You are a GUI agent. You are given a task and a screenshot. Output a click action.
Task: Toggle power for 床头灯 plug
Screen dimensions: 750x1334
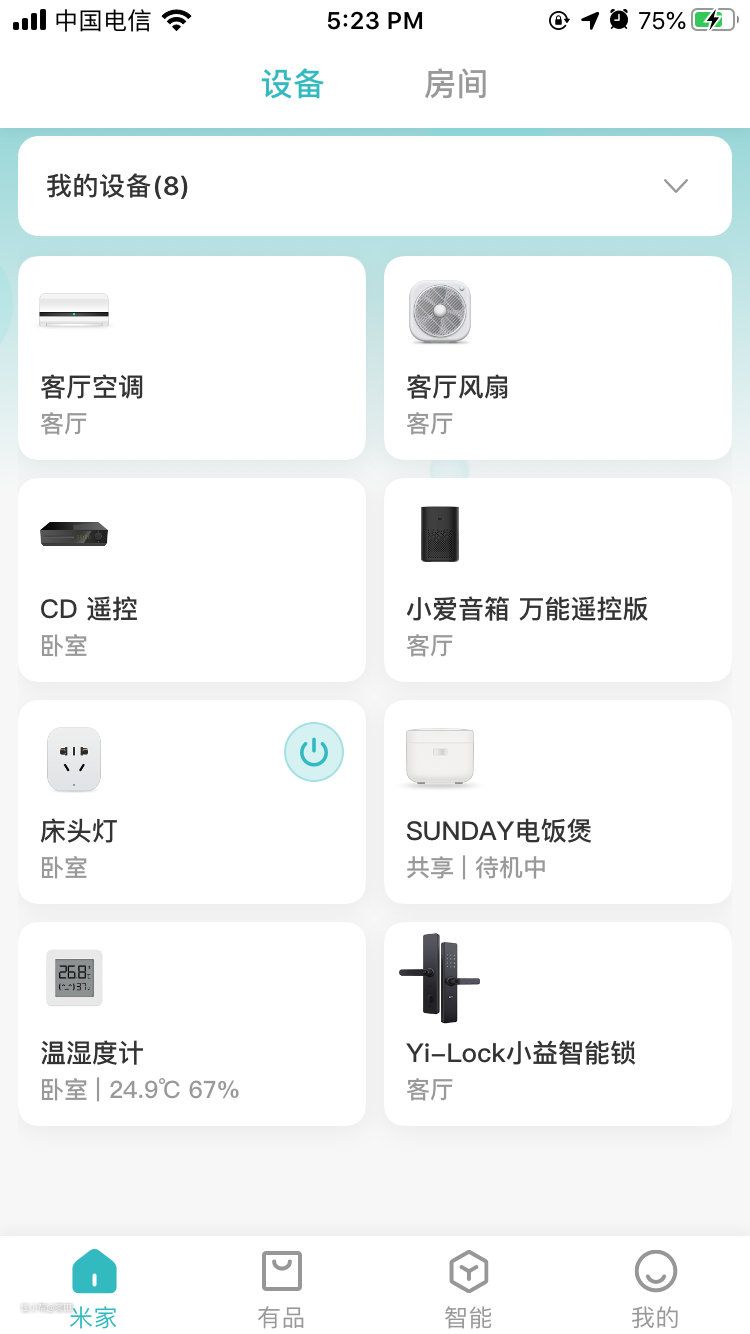tap(314, 752)
